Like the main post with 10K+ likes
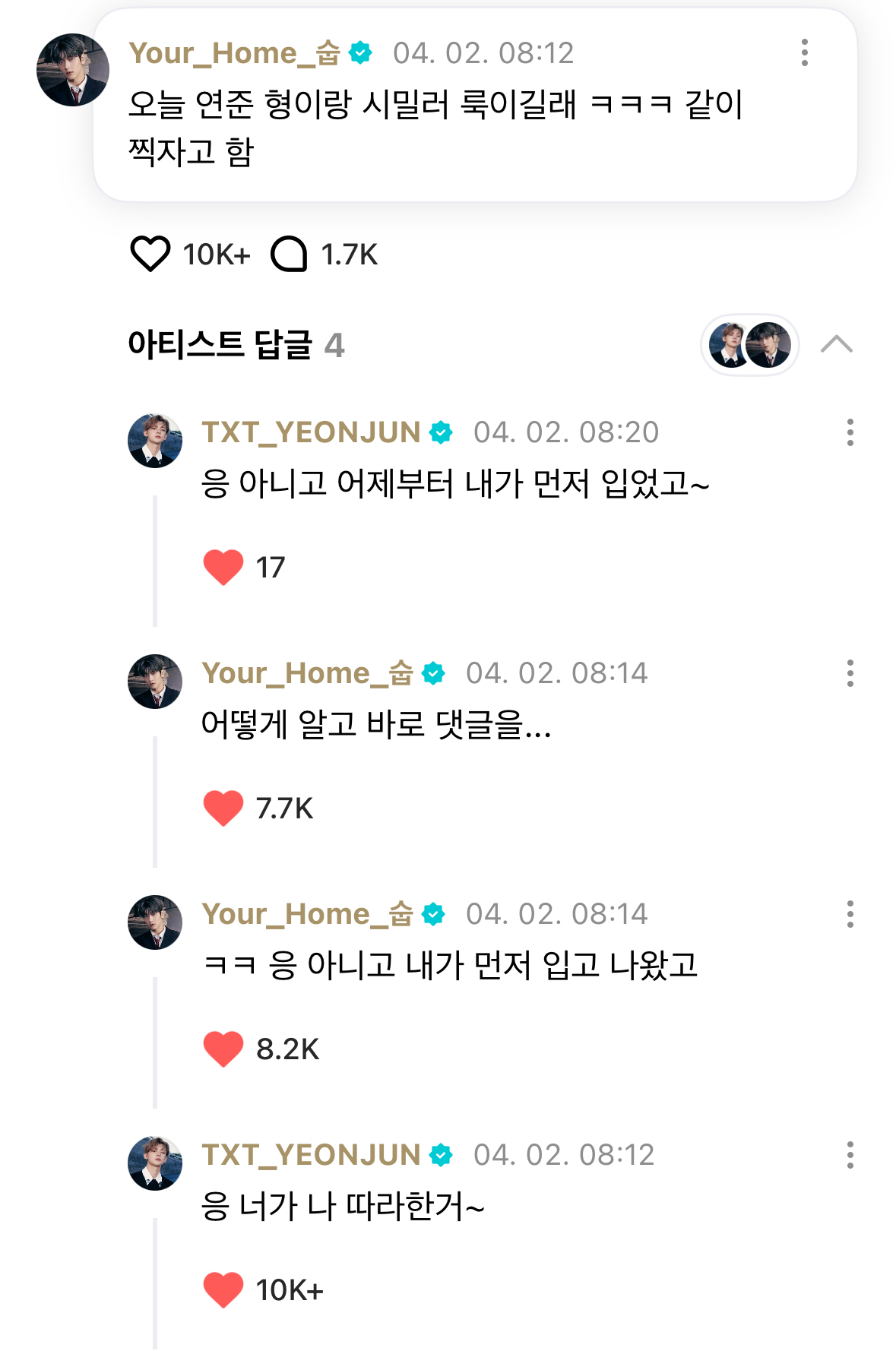This screenshot has width=896, height=1351. (x=150, y=254)
